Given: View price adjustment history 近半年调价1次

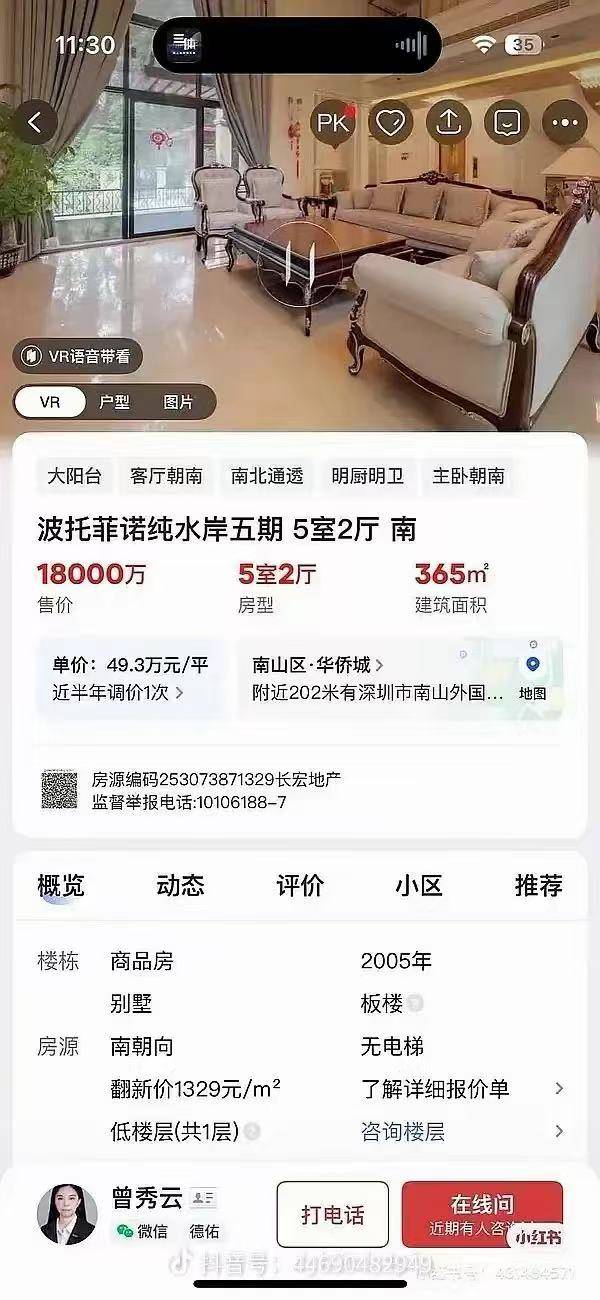Looking at the screenshot, I should (118, 691).
